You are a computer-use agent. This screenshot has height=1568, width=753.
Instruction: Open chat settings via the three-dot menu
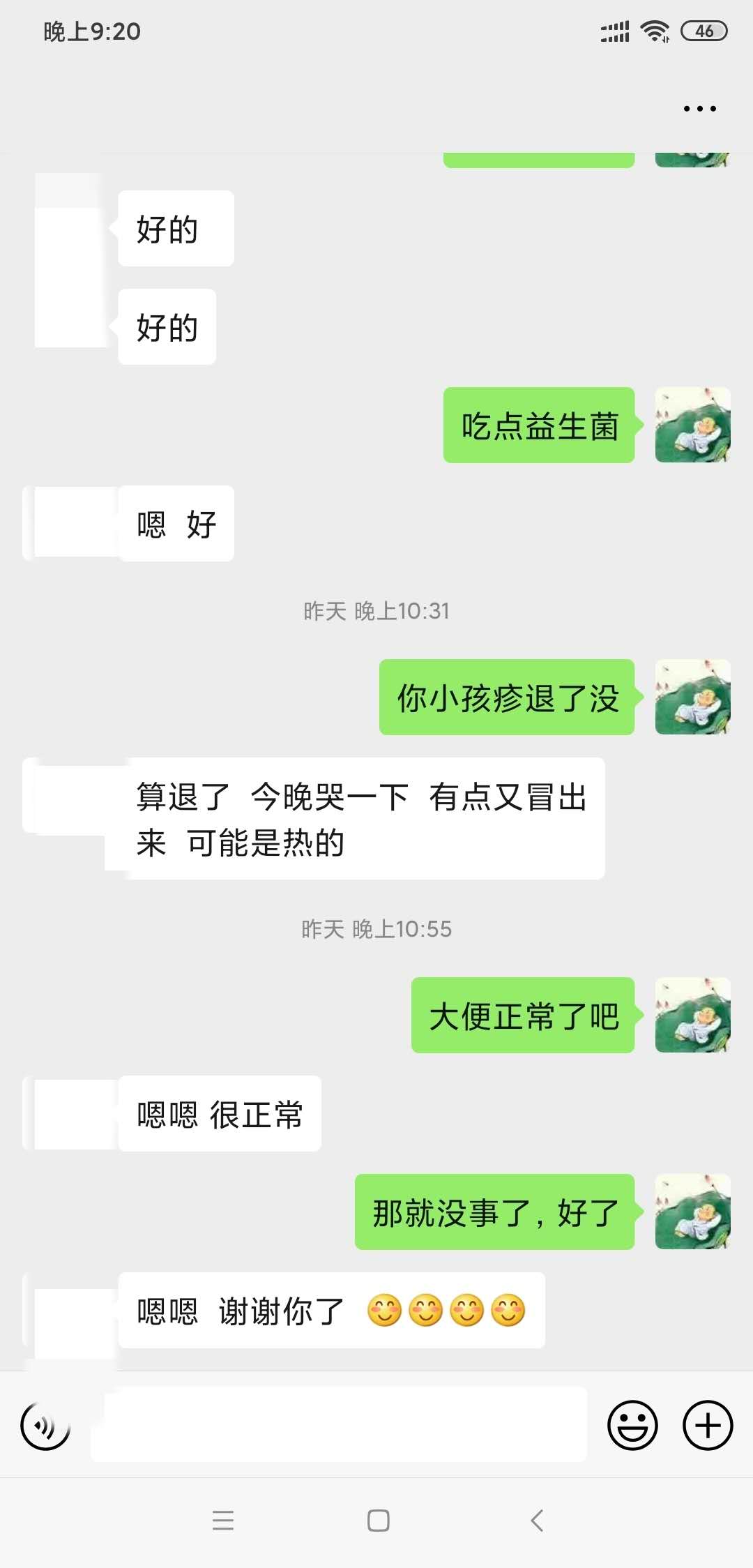click(699, 108)
